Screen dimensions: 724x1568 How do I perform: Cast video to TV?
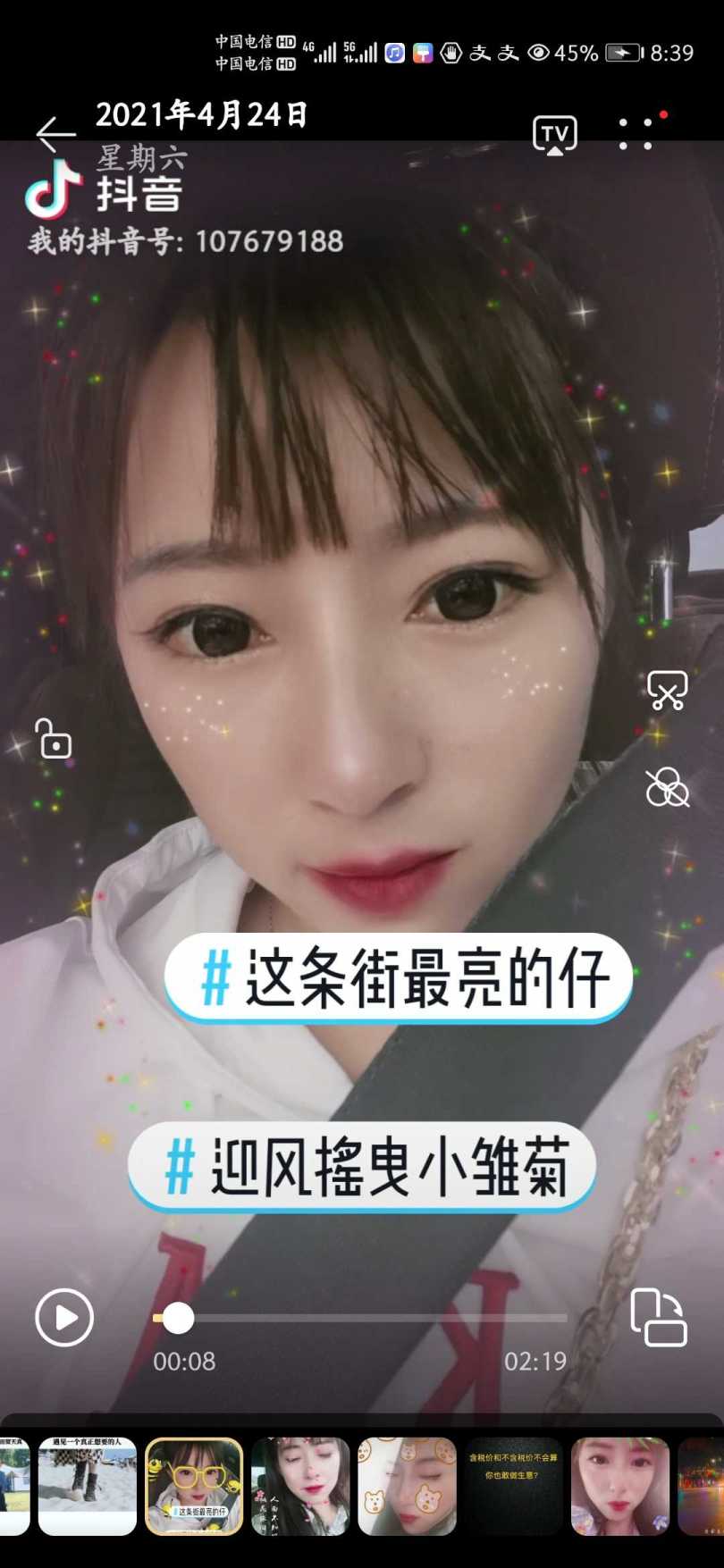pyautogui.click(x=554, y=135)
